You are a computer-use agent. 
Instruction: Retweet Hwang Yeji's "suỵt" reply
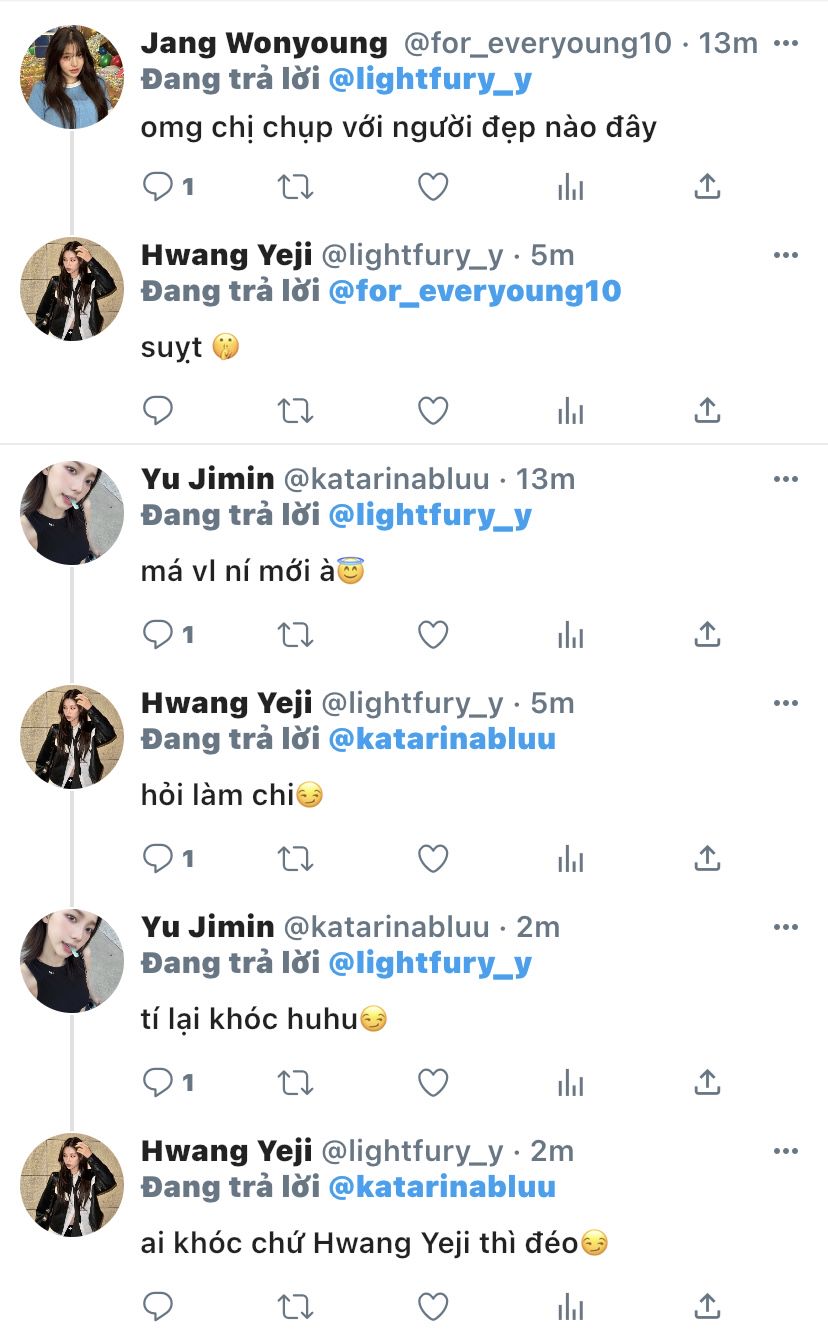[x=295, y=411]
